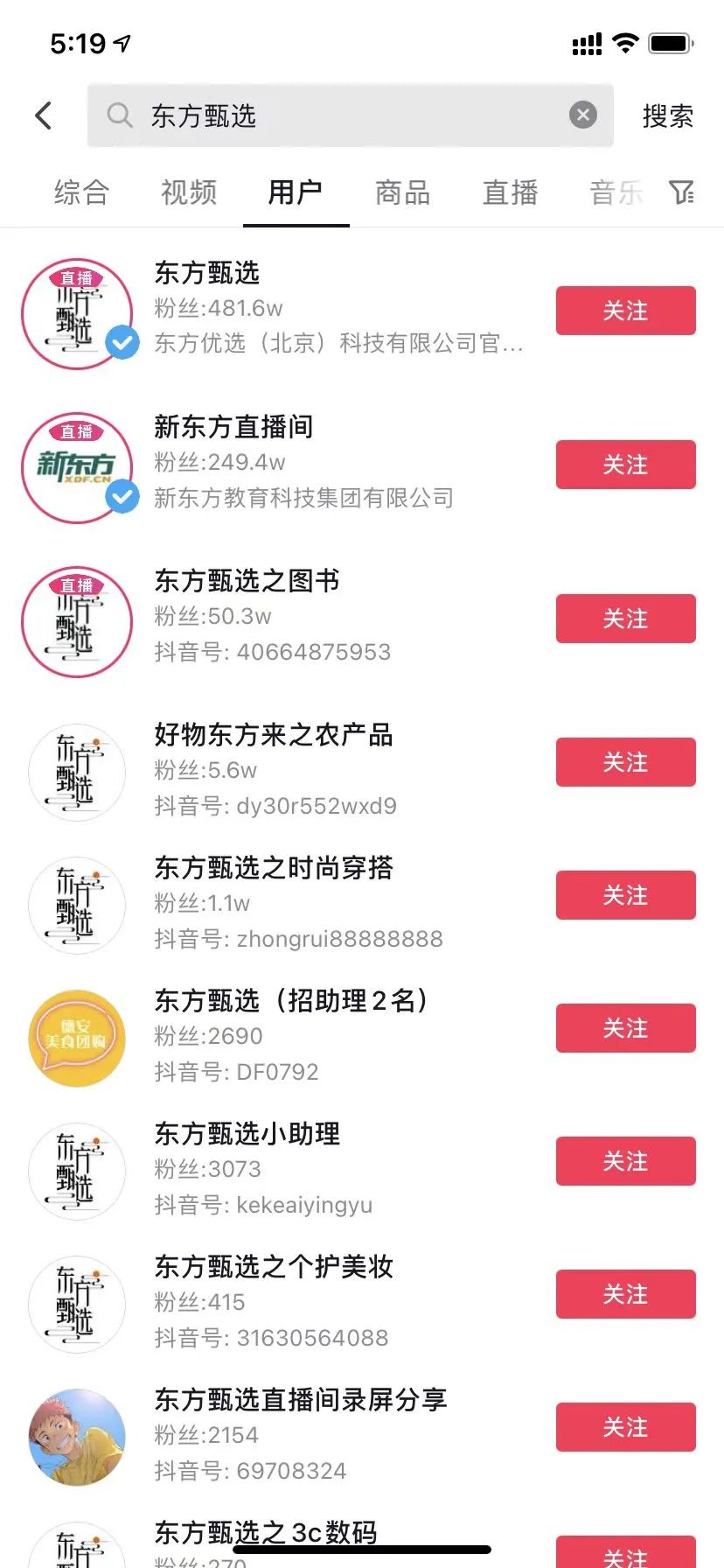Screen dimensions: 724x1568
Task: Open the 东方甄选之图书 user profile
Action: 247,581
